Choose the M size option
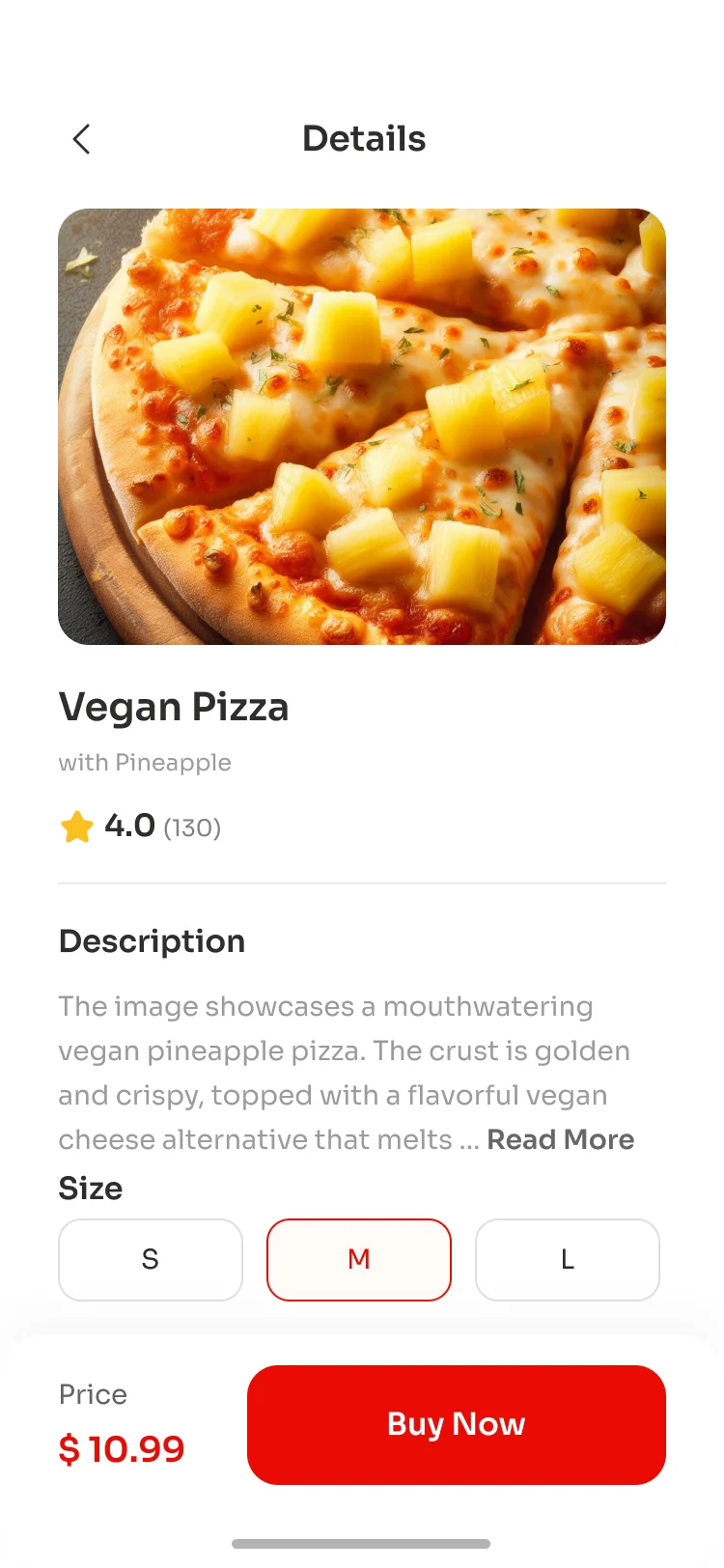Viewport: 724px width, 1568px height. click(x=359, y=1259)
